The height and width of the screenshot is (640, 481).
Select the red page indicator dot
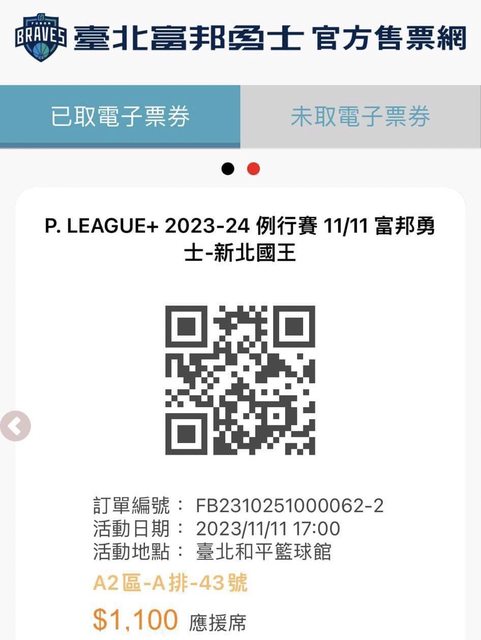(254, 169)
